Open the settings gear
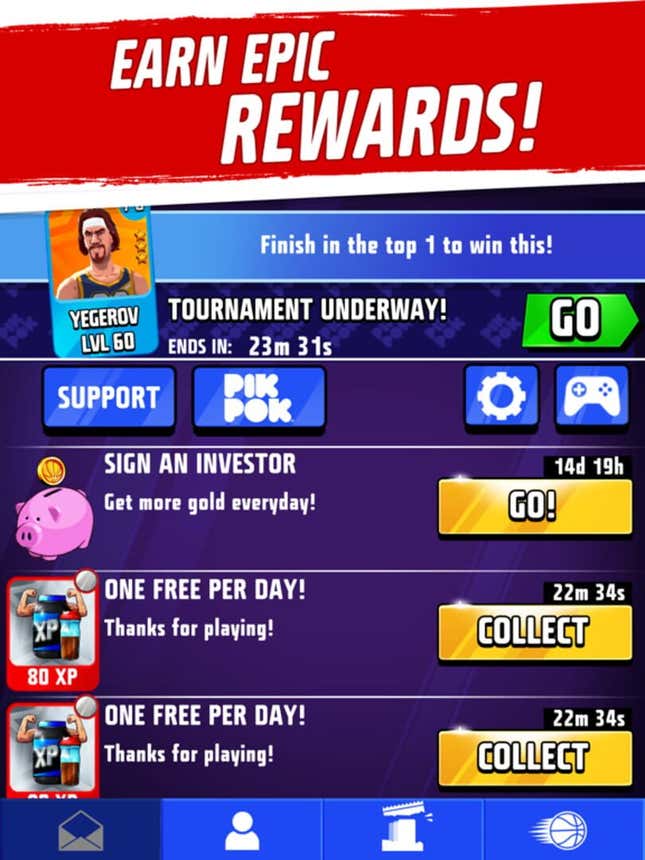Image resolution: width=645 pixels, height=860 pixels. pyautogui.click(x=501, y=398)
